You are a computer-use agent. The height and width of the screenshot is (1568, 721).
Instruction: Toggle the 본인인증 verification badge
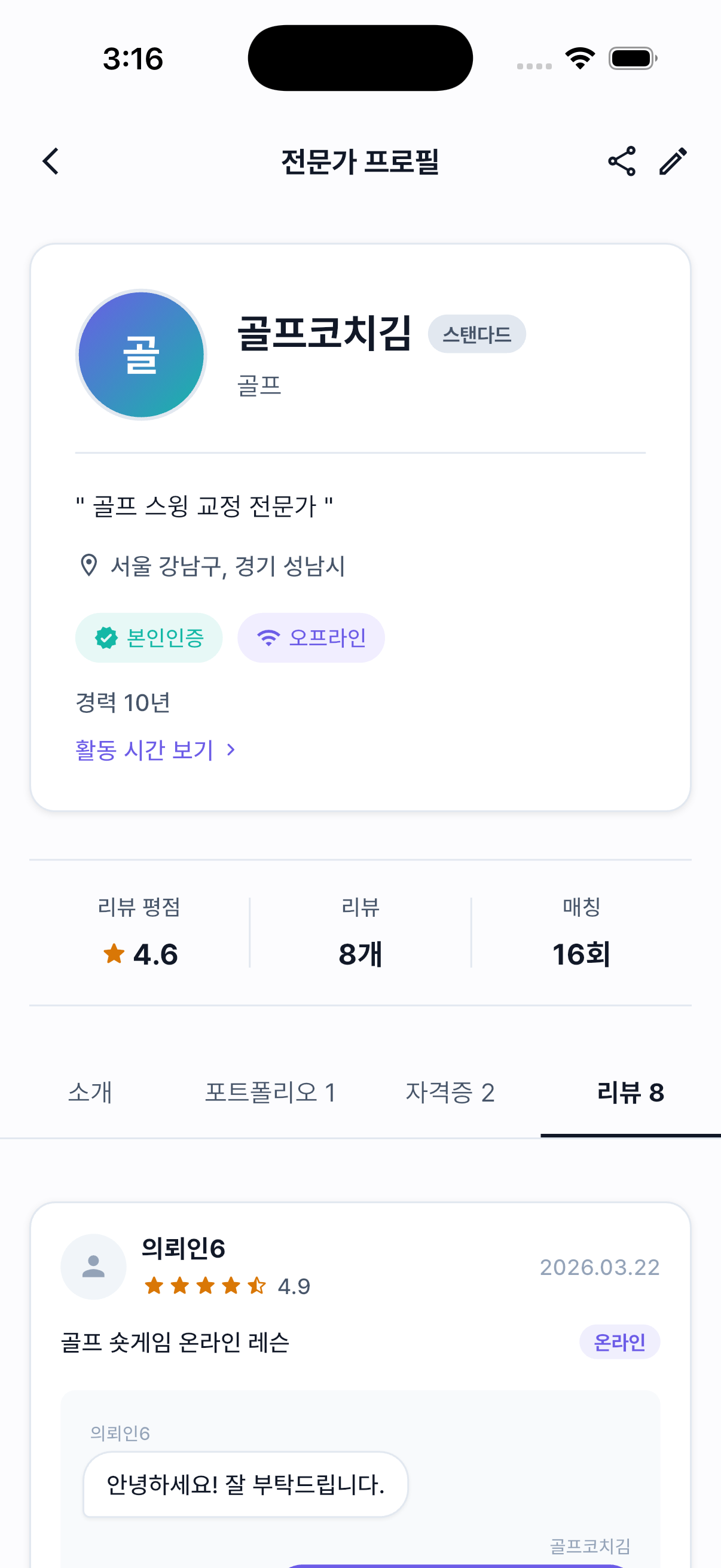point(149,637)
